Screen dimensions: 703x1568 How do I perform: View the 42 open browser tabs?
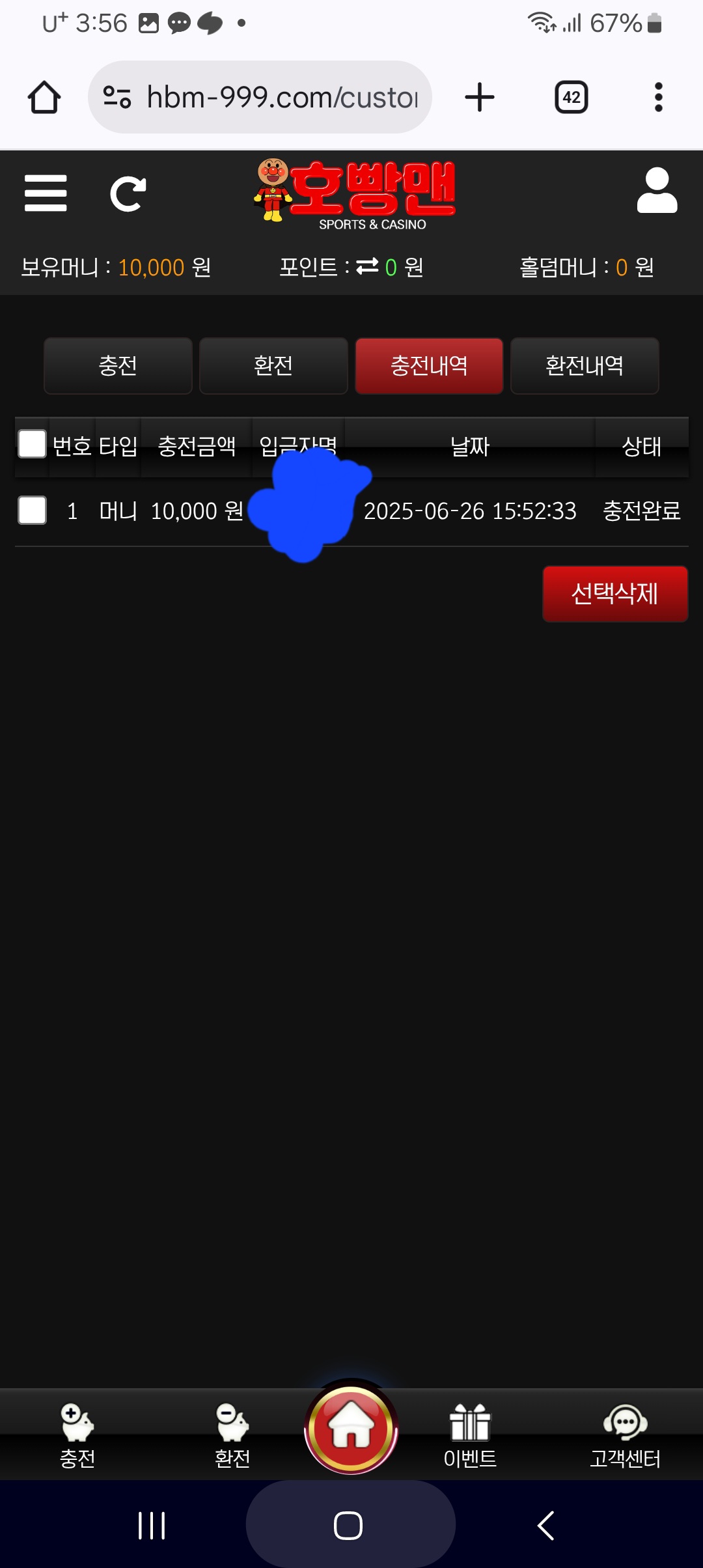point(571,98)
